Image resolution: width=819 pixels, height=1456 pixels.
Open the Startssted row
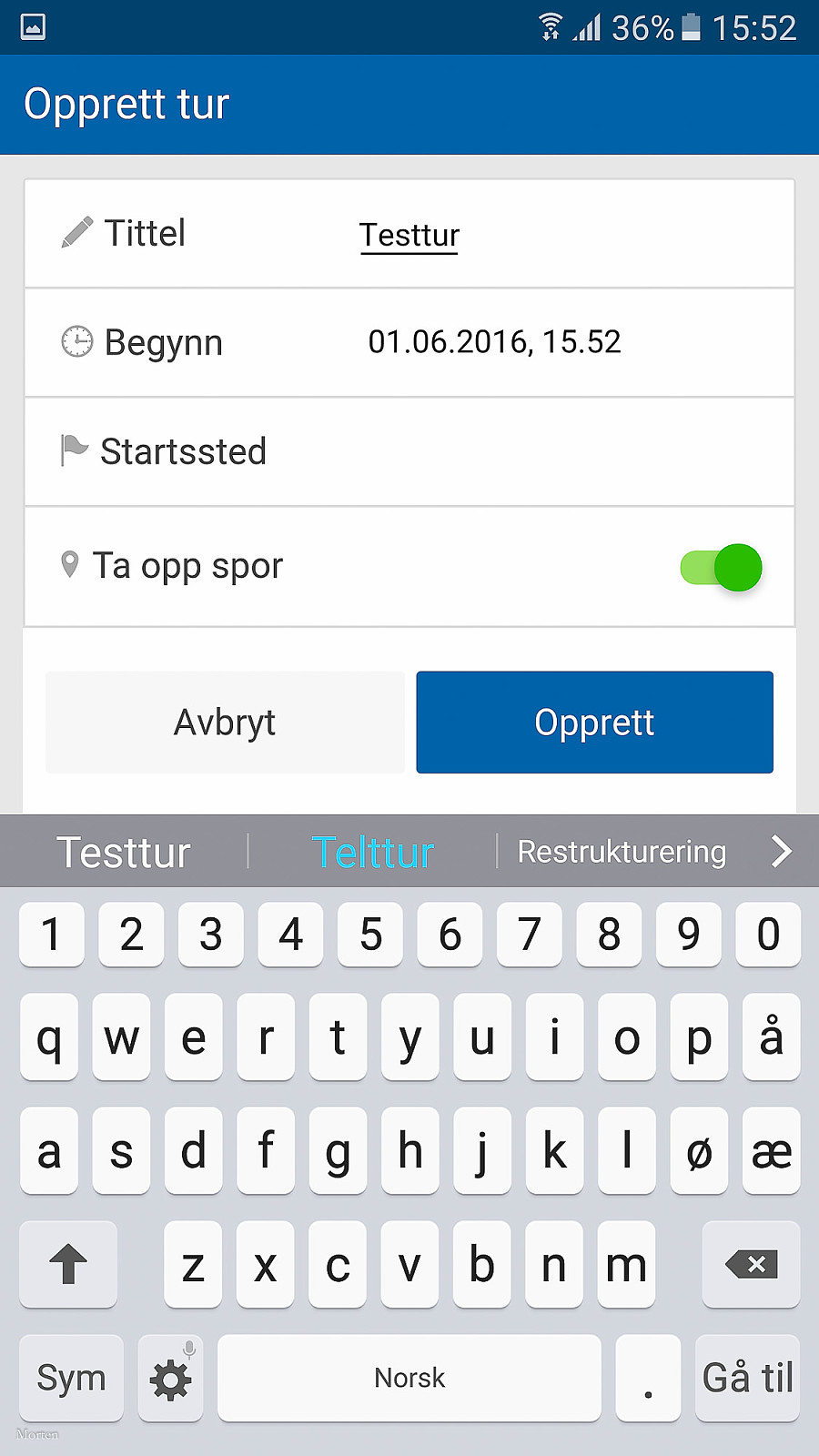pos(409,452)
